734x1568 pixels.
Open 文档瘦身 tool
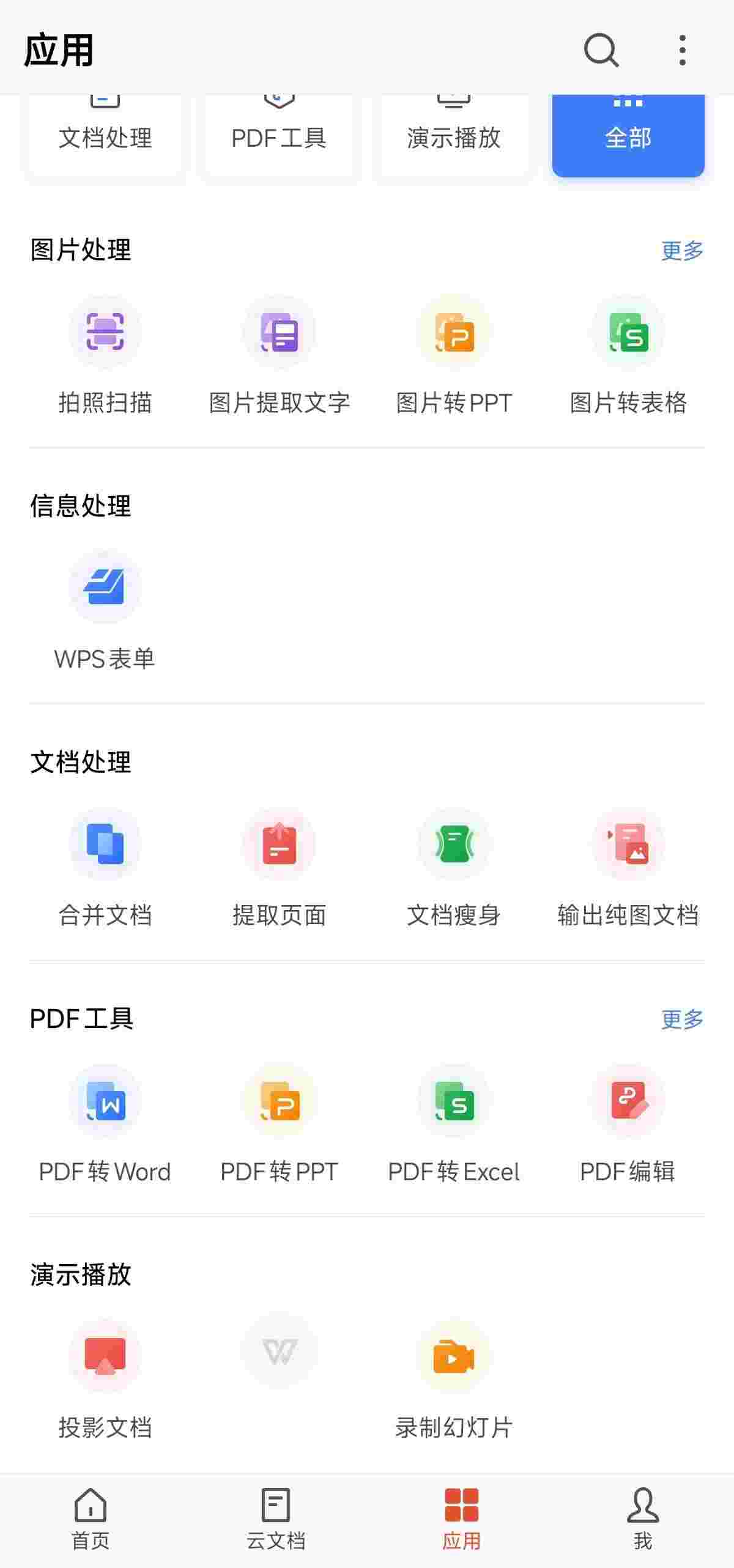(453, 867)
